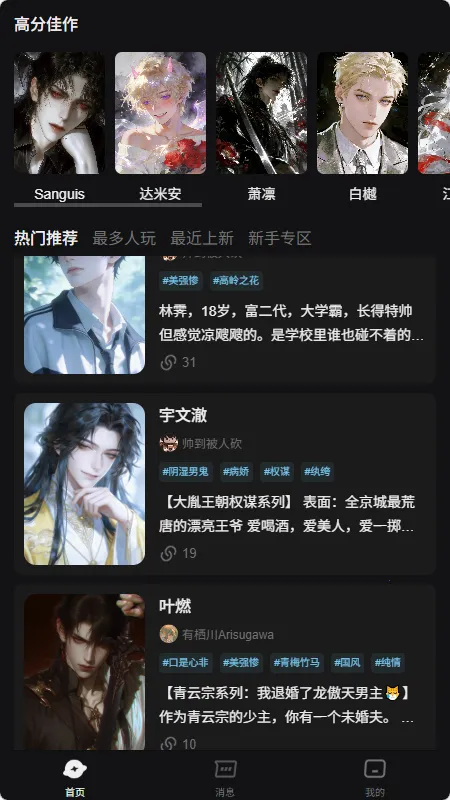Image resolution: width=450 pixels, height=800 pixels.
Task: Switch to the 最近上新 tab
Action: coord(202,238)
